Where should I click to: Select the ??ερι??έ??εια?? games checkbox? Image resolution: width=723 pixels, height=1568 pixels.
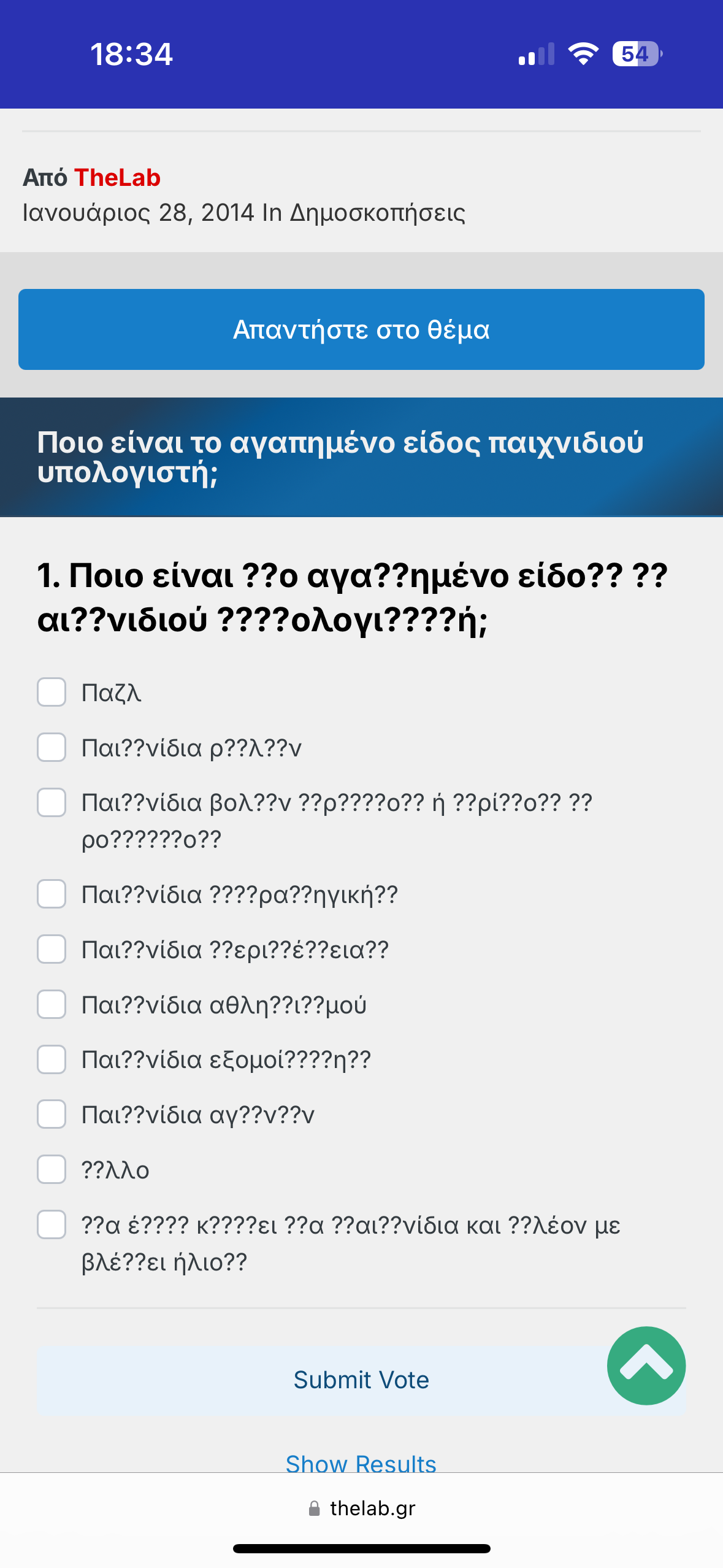(52, 950)
